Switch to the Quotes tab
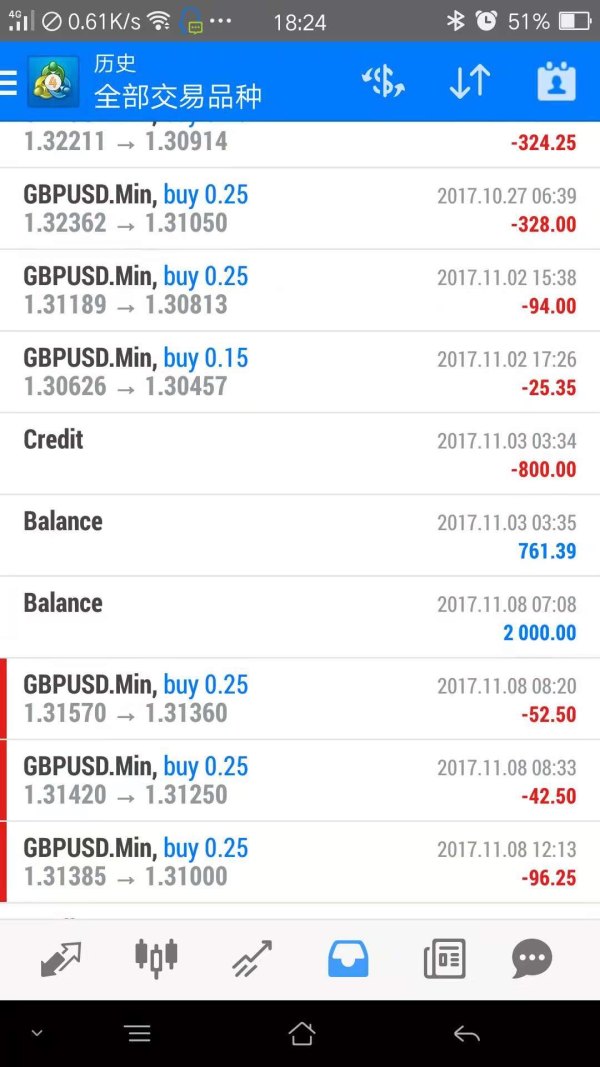 click(x=60, y=958)
